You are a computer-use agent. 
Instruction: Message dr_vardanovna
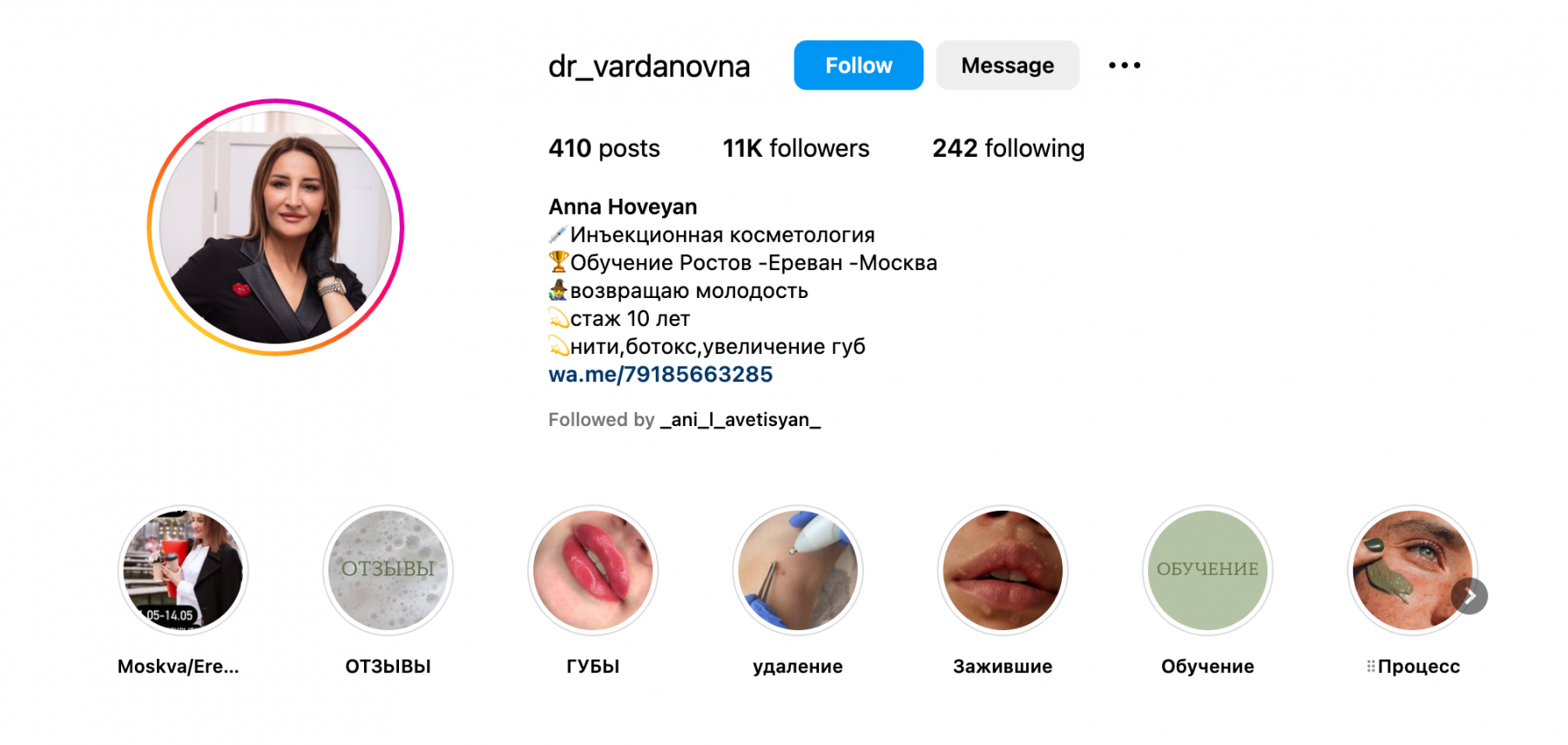[1007, 65]
